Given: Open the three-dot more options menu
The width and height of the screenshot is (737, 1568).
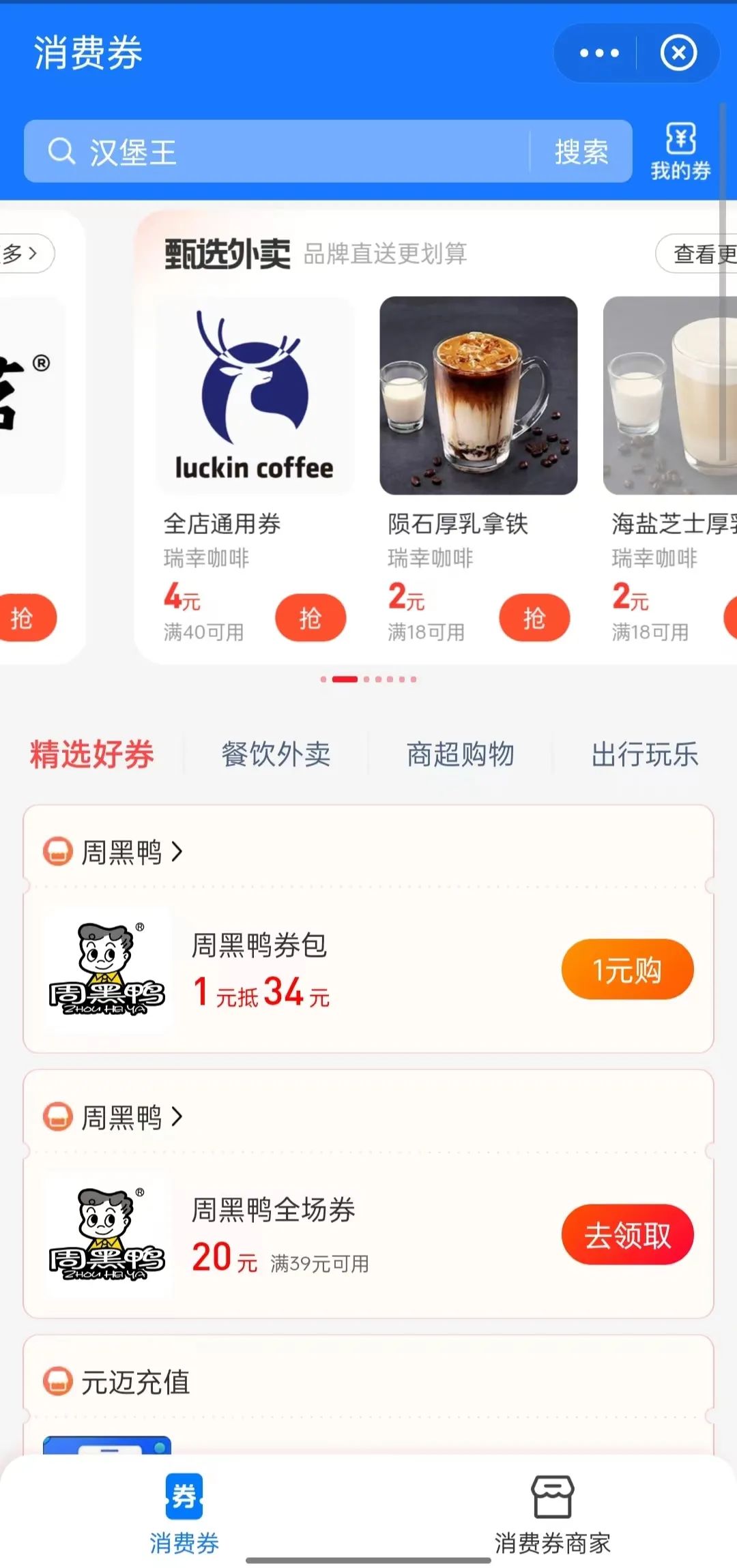Looking at the screenshot, I should 598,53.
